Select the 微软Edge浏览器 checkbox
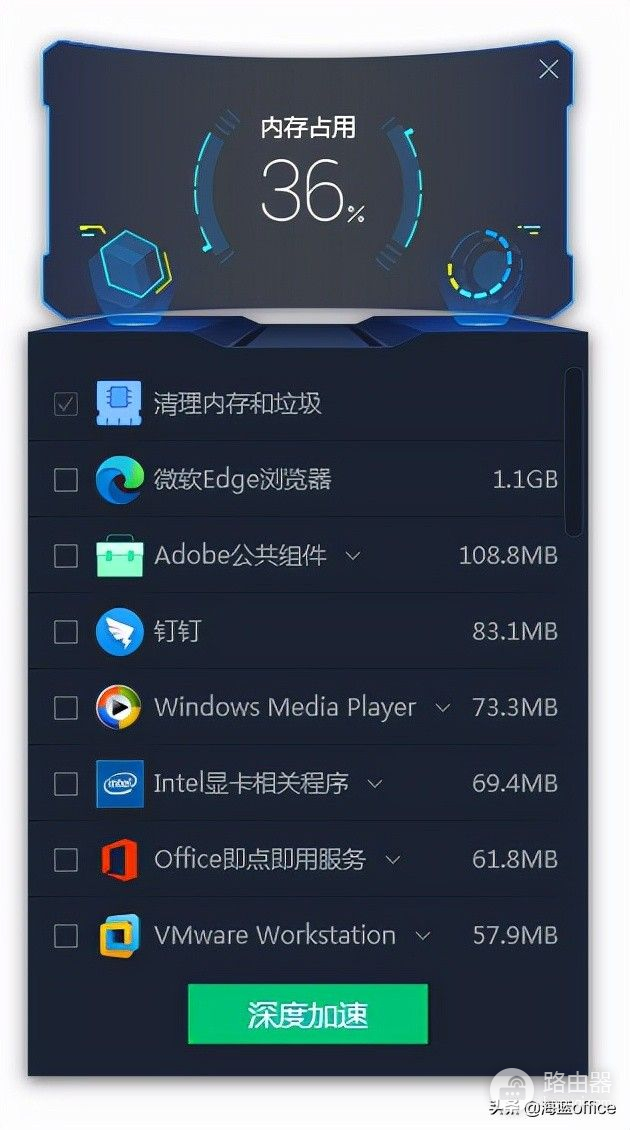 (x=65, y=480)
